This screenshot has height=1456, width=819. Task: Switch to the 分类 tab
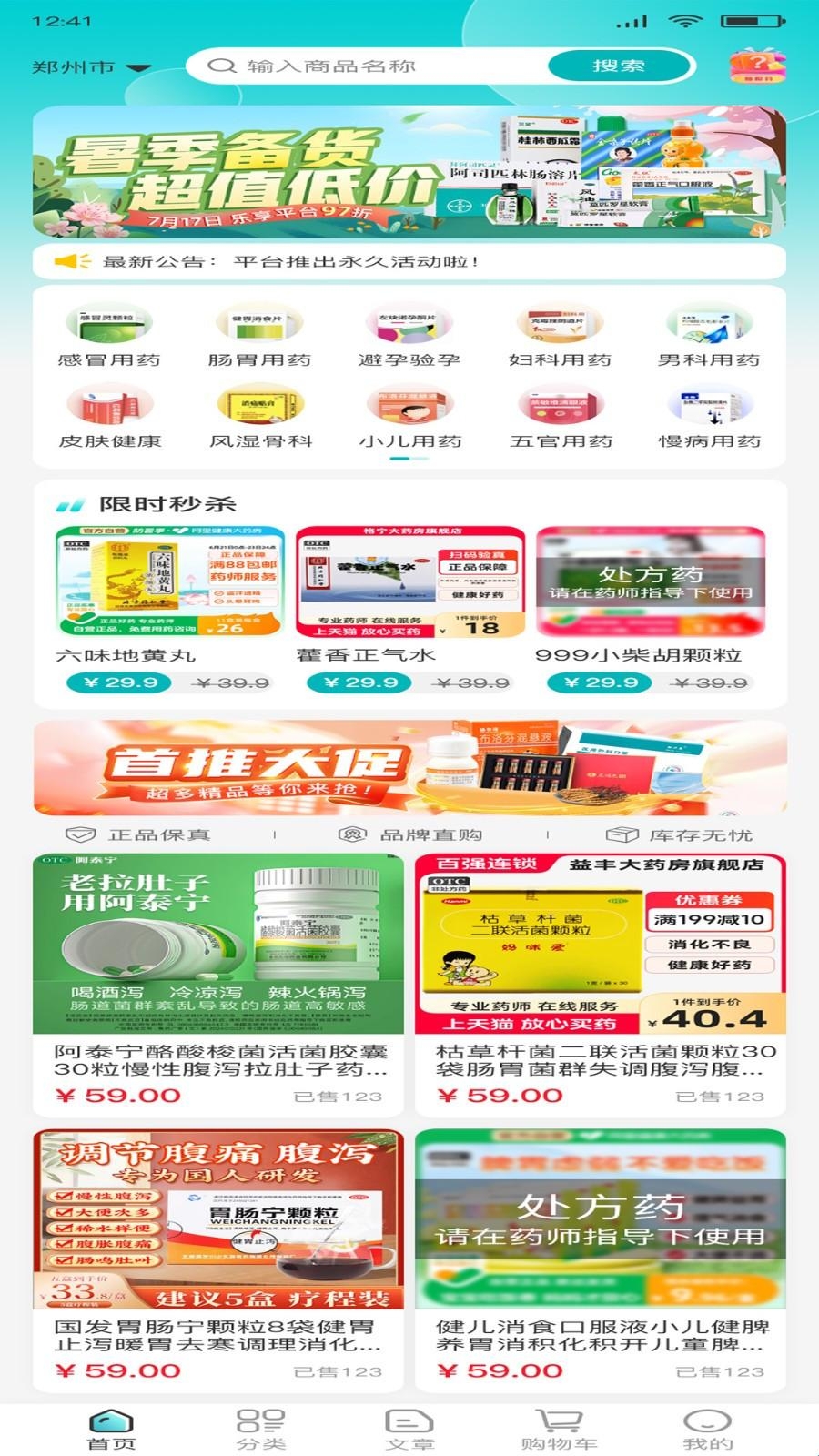pyautogui.click(x=260, y=1430)
